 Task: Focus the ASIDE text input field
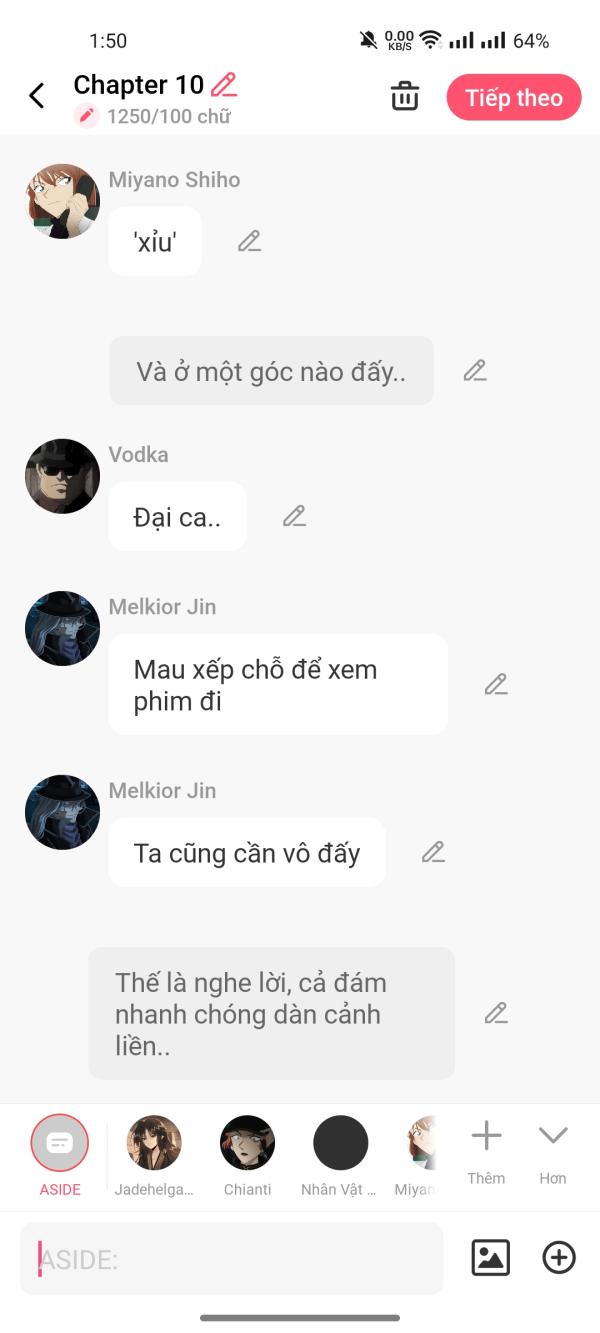231,1258
